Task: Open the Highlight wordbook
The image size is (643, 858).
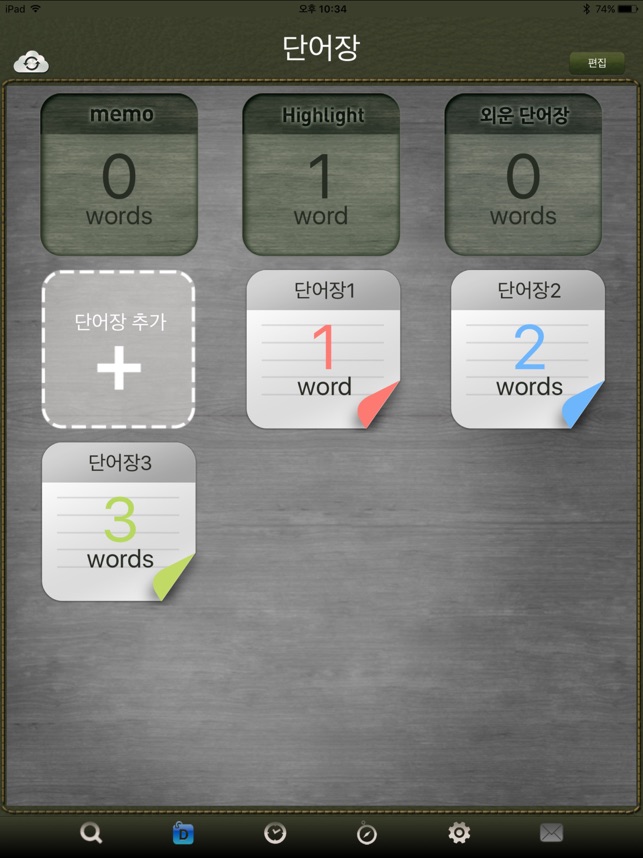Action: (321, 175)
